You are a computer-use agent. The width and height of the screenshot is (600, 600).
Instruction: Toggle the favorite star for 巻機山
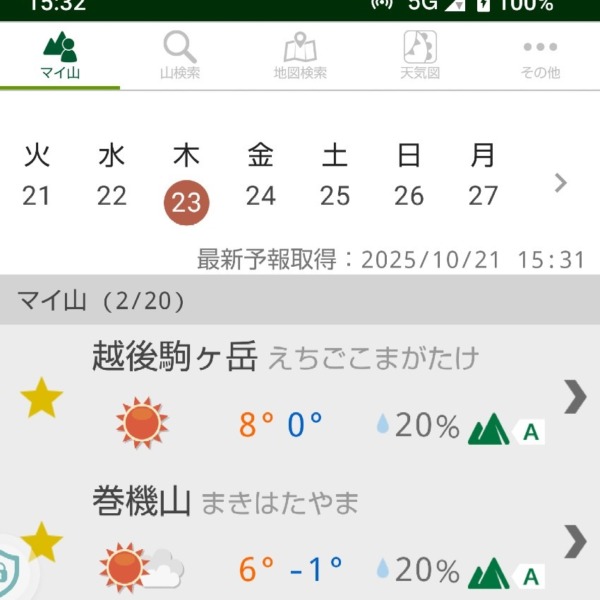[x=42, y=543]
